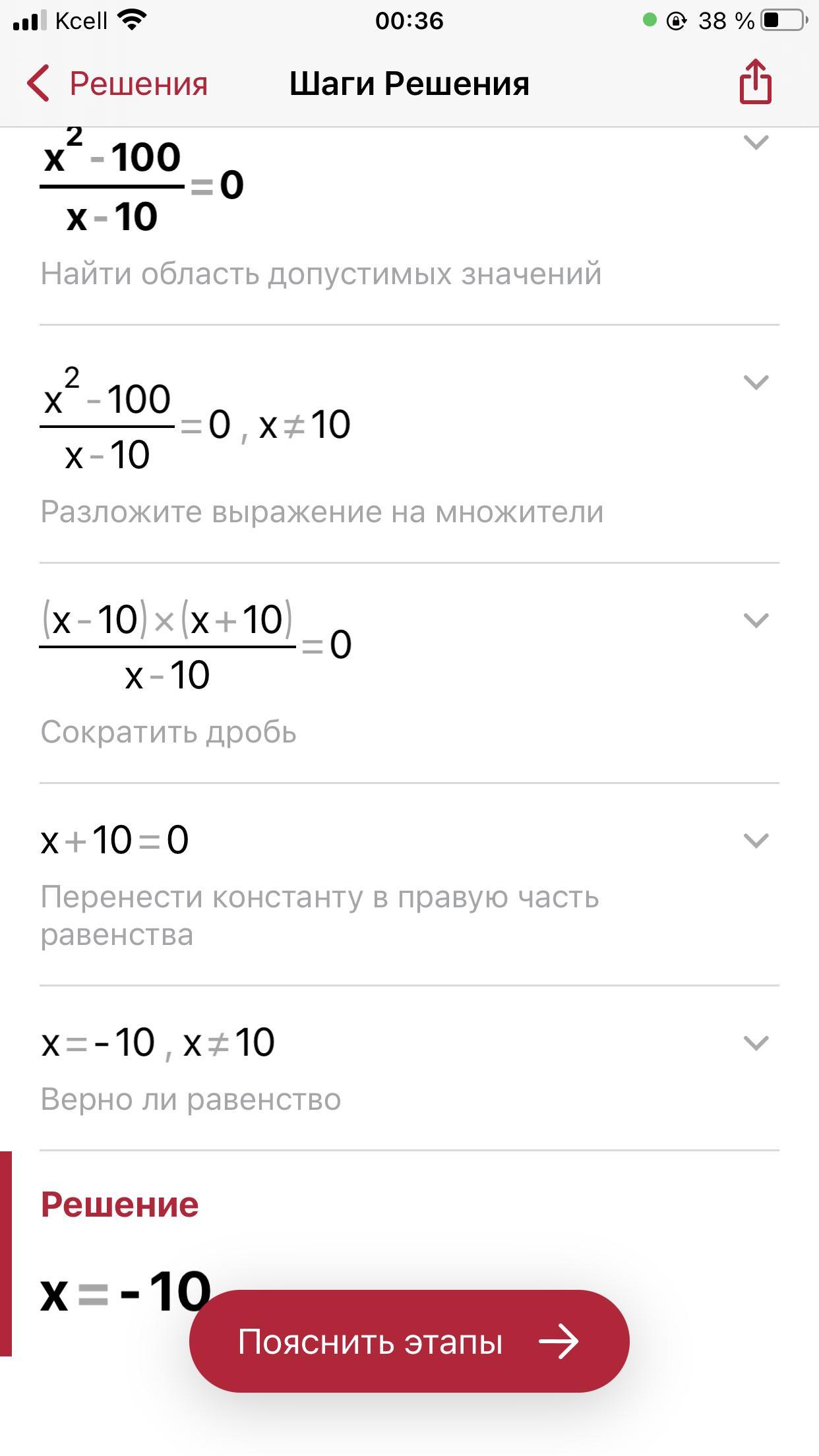819x1456 pixels.
Task: Tap the Пояснить этапы button
Action: (x=409, y=1341)
